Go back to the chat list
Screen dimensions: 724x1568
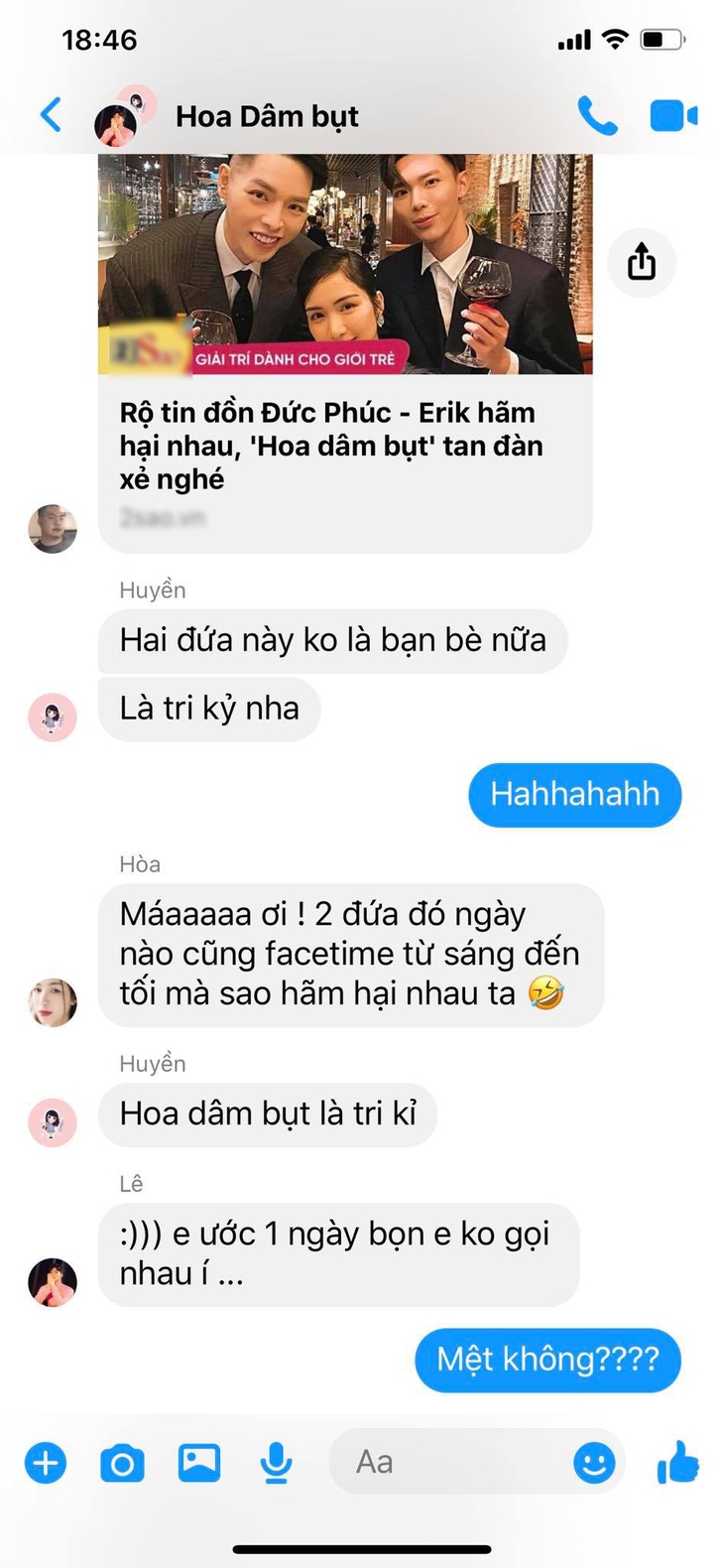coord(51,116)
